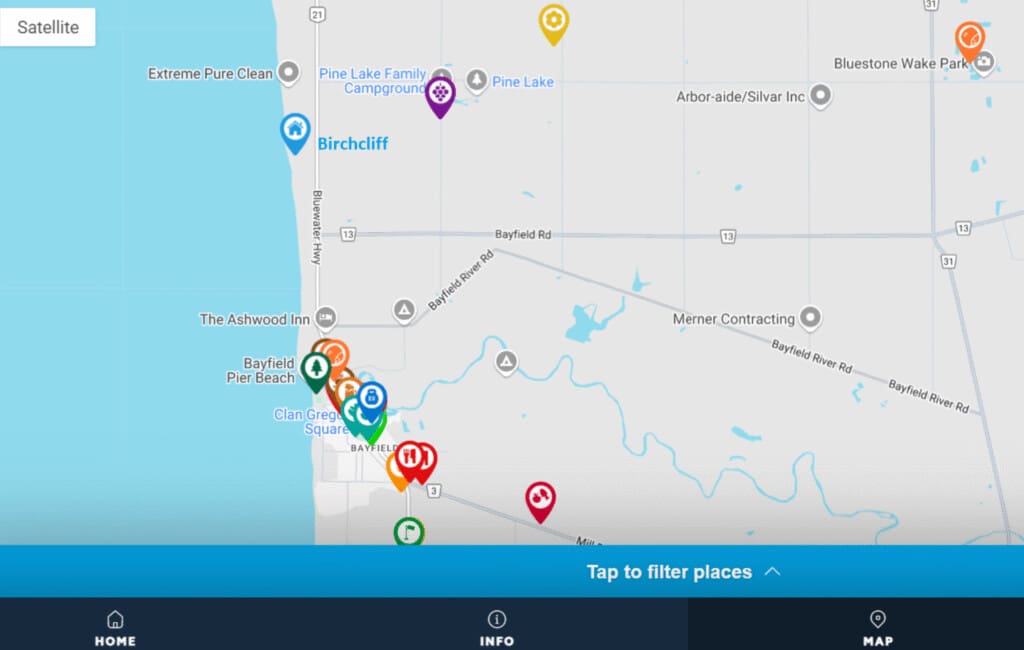Tap the purple grape winery marker
The height and width of the screenshot is (650, 1024).
pos(440,93)
